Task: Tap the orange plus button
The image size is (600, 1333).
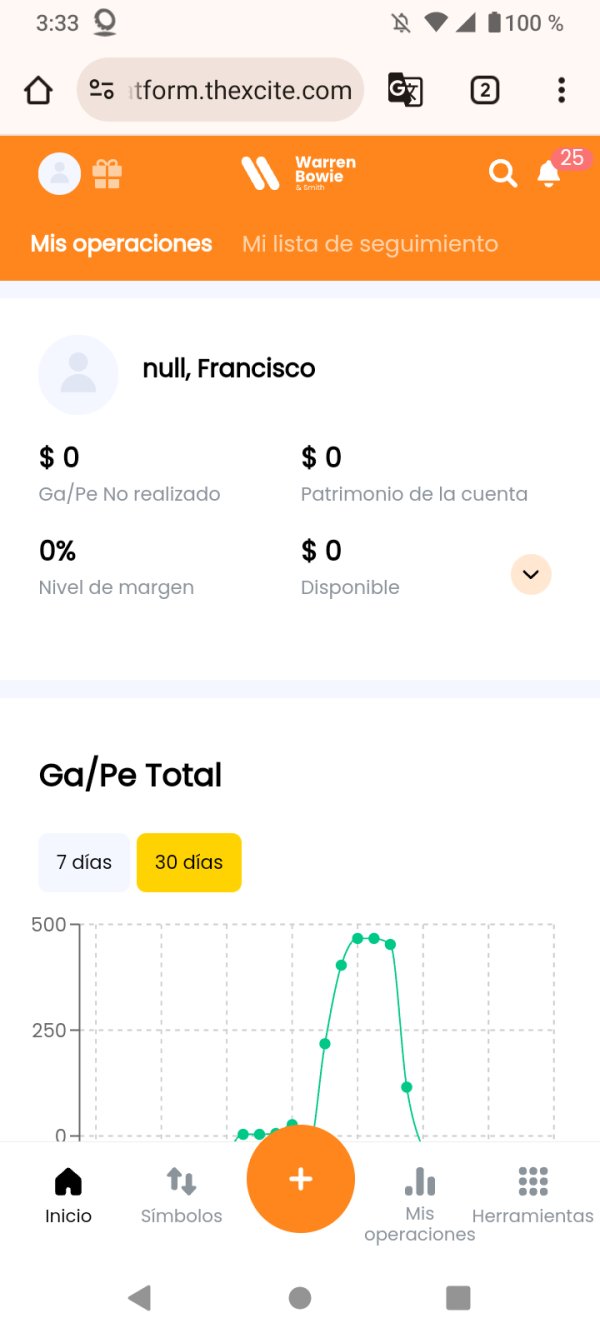Action: pyautogui.click(x=300, y=1179)
